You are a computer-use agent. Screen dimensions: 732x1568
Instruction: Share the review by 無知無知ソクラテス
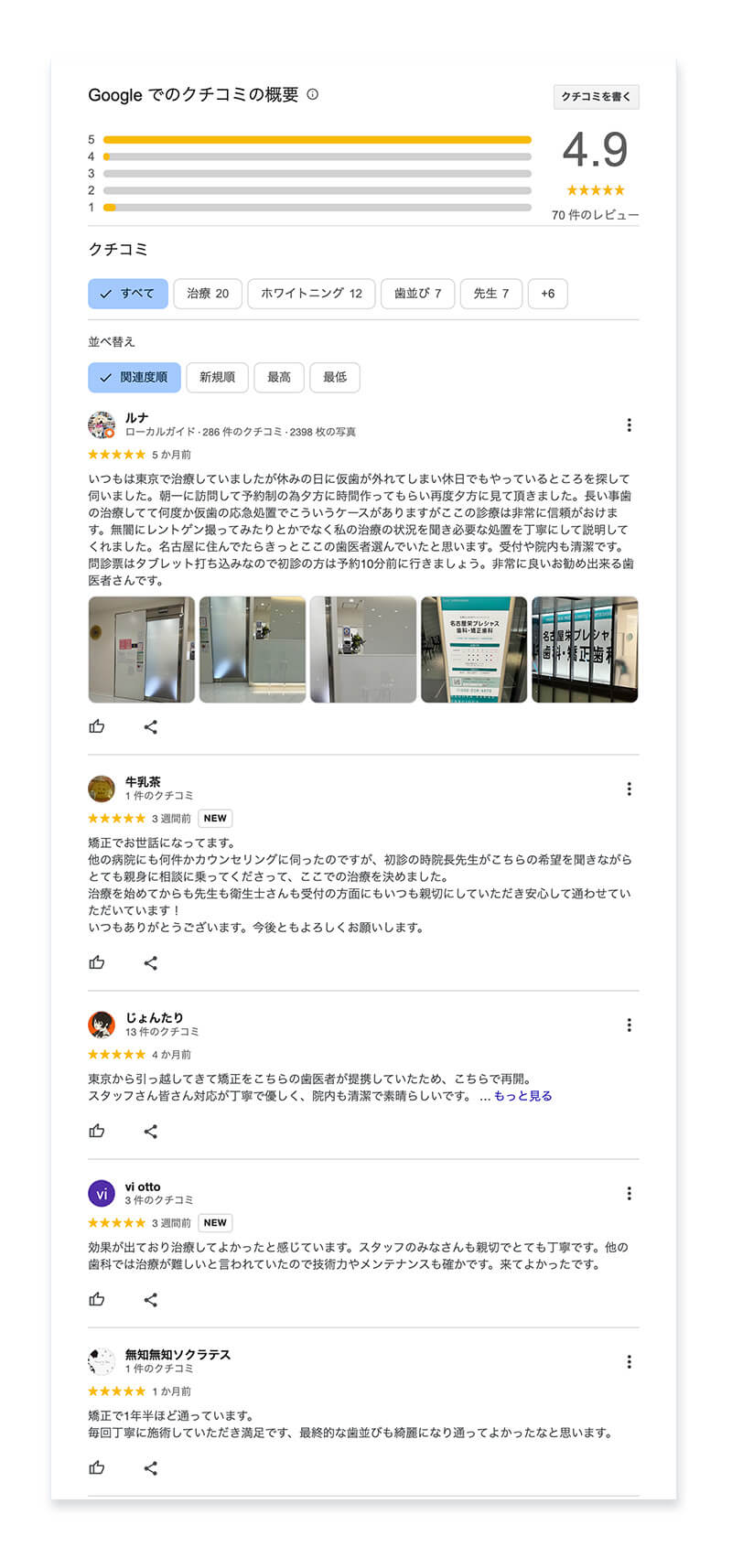151,1467
